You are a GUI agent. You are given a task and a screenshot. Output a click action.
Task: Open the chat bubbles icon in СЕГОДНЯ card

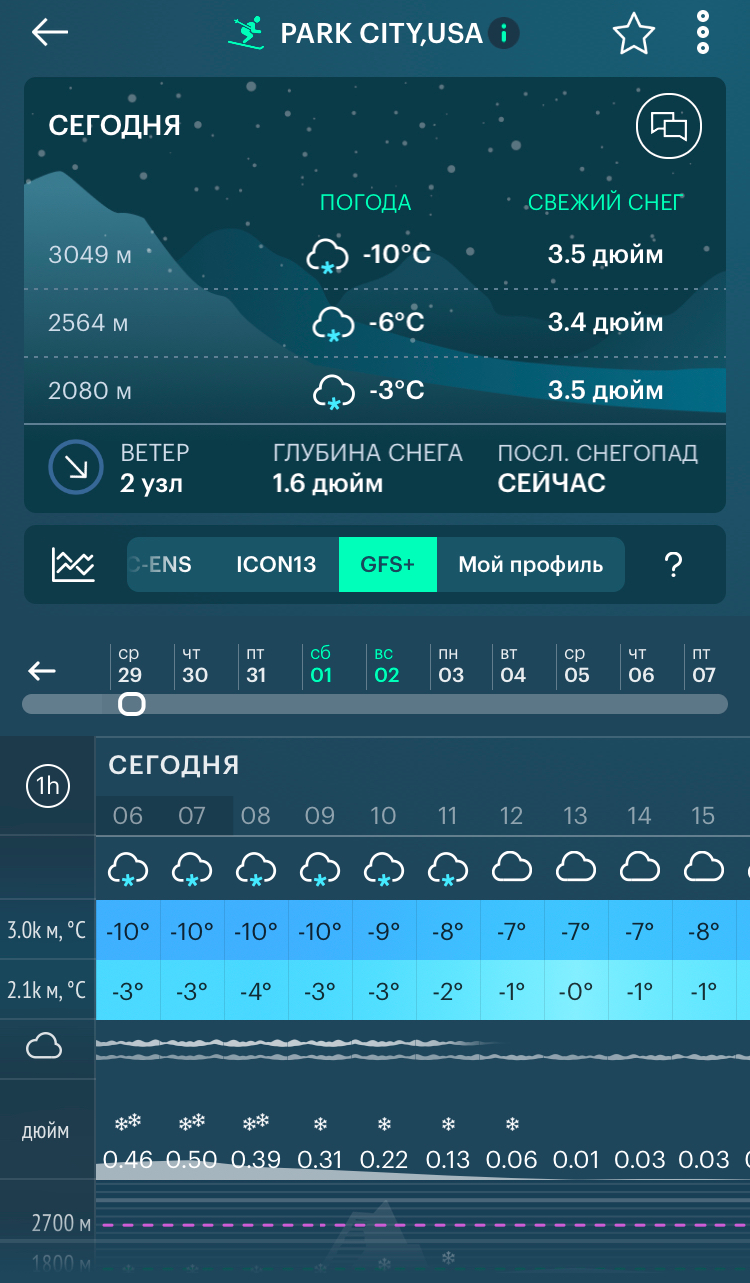669,126
